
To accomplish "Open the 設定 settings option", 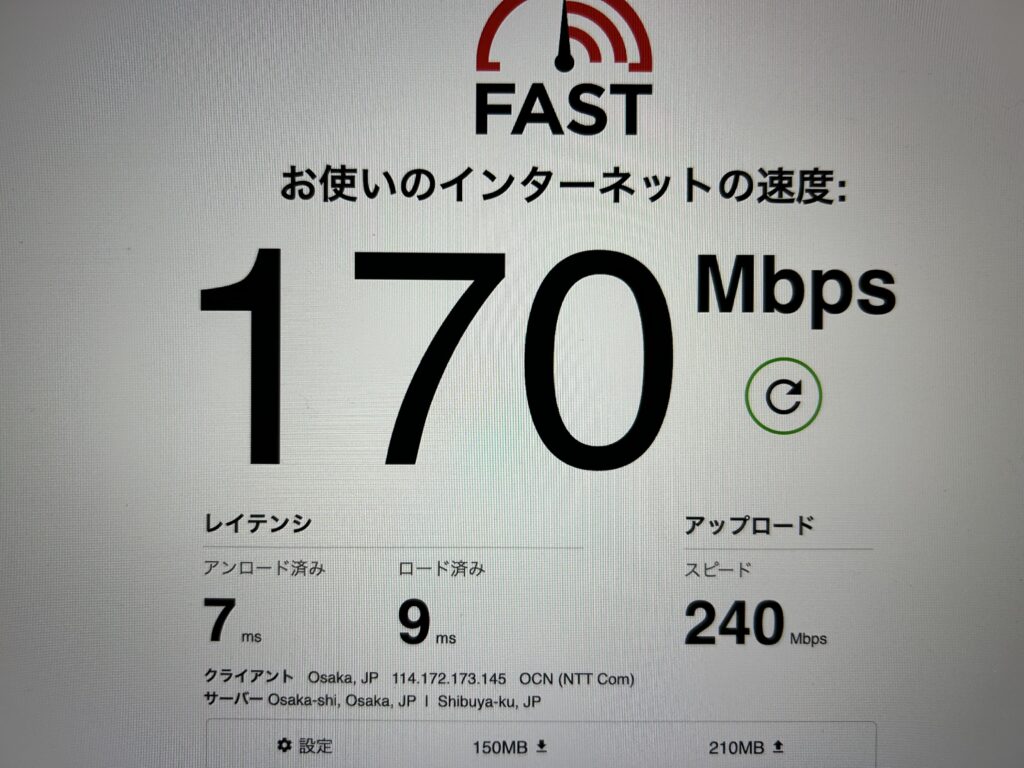I will point(305,746).
